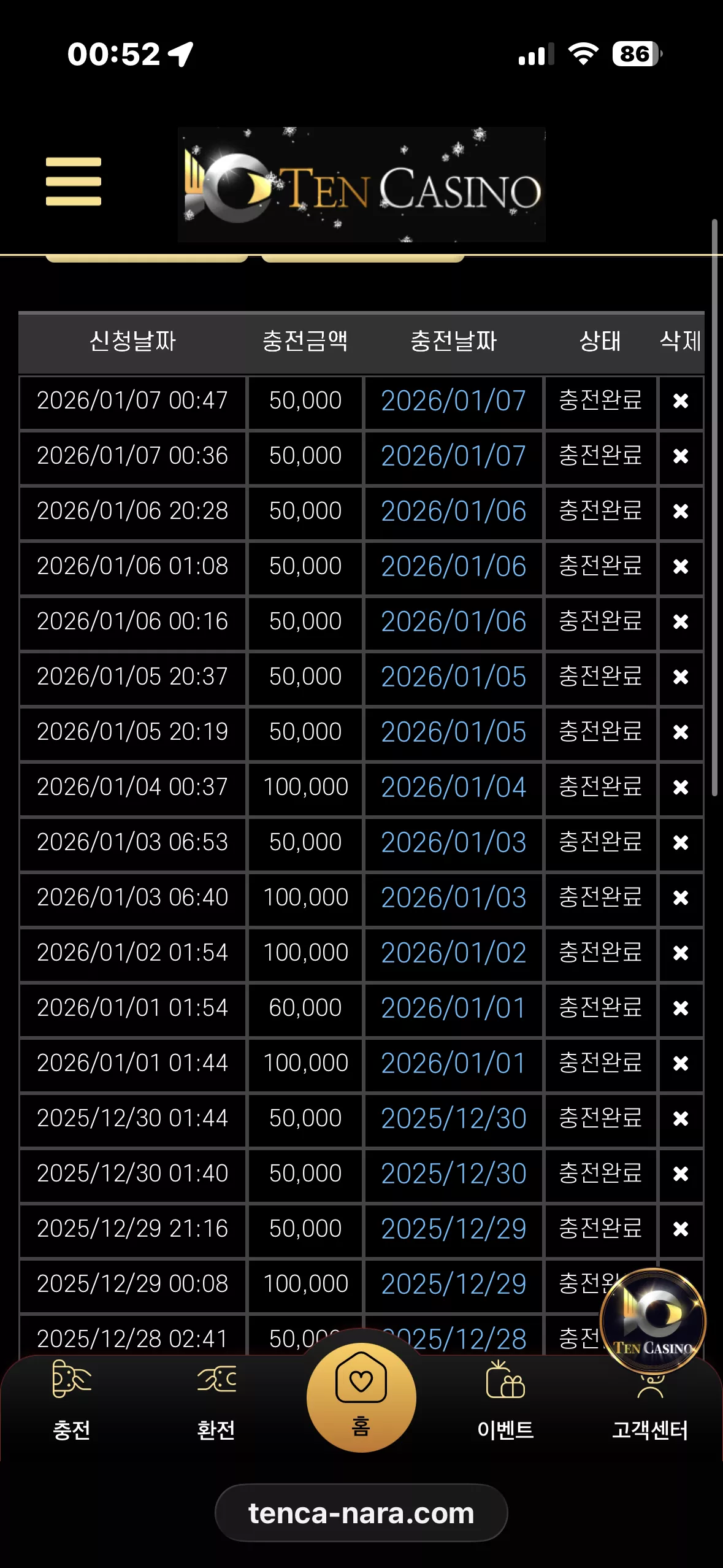Delete the 2026/01/04 00:37 100,000 entry
This screenshot has width=723, height=1568.
[681, 788]
